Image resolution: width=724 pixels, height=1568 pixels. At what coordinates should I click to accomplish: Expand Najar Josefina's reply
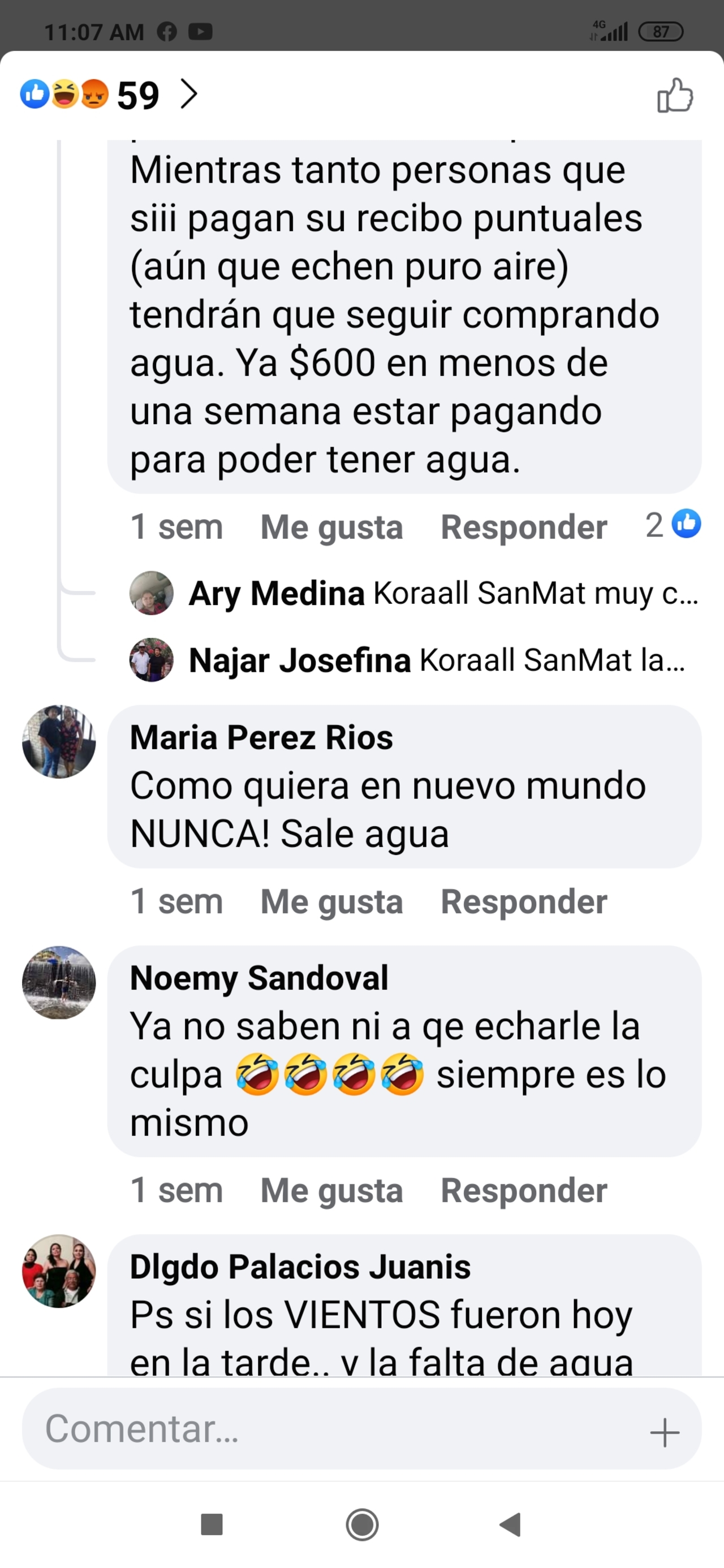(436, 660)
